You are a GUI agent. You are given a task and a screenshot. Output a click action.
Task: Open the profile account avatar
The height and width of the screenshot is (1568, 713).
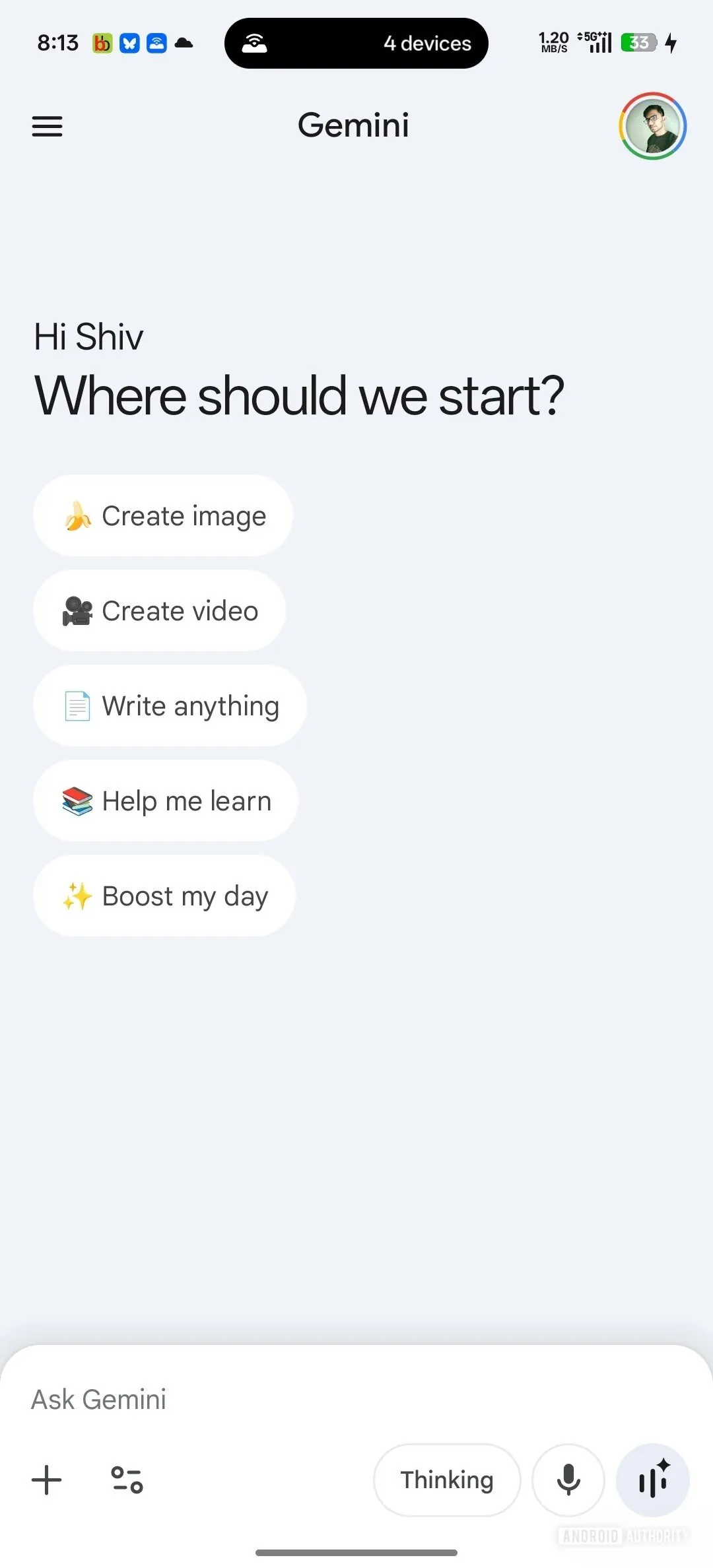(x=652, y=126)
